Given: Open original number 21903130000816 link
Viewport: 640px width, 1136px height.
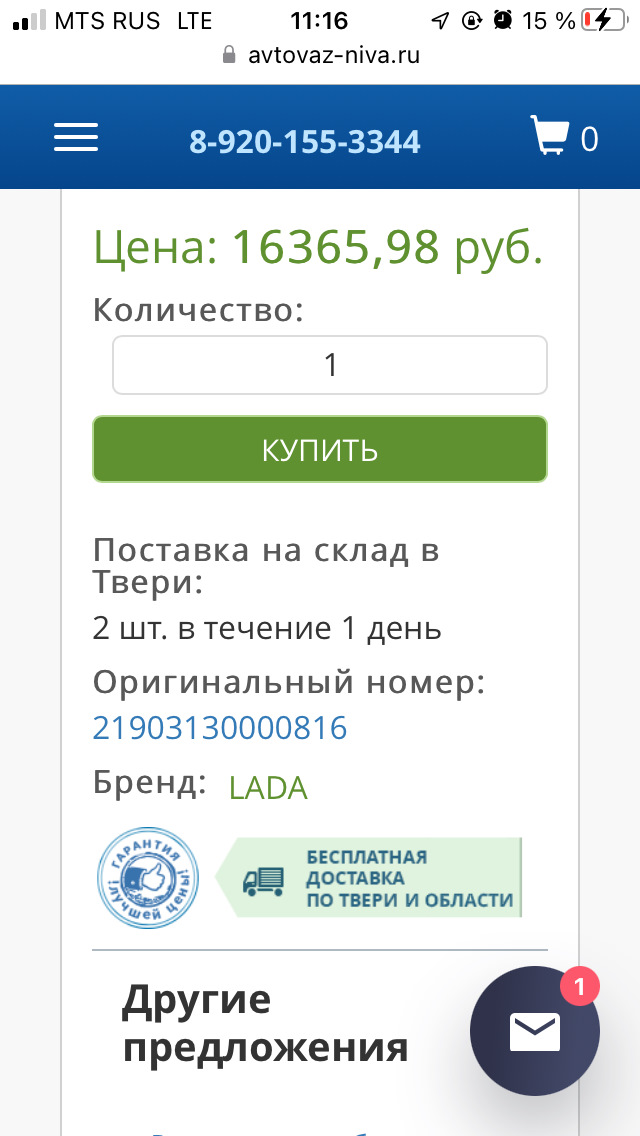Looking at the screenshot, I should click(x=220, y=727).
